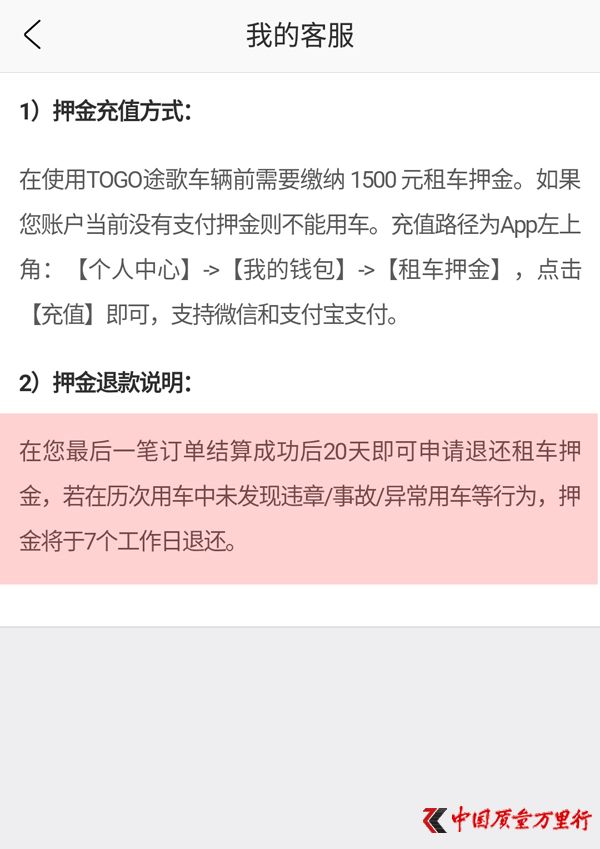Go back from the 我的客服 page
Viewport: 600px width, 849px height.
pos(33,35)
